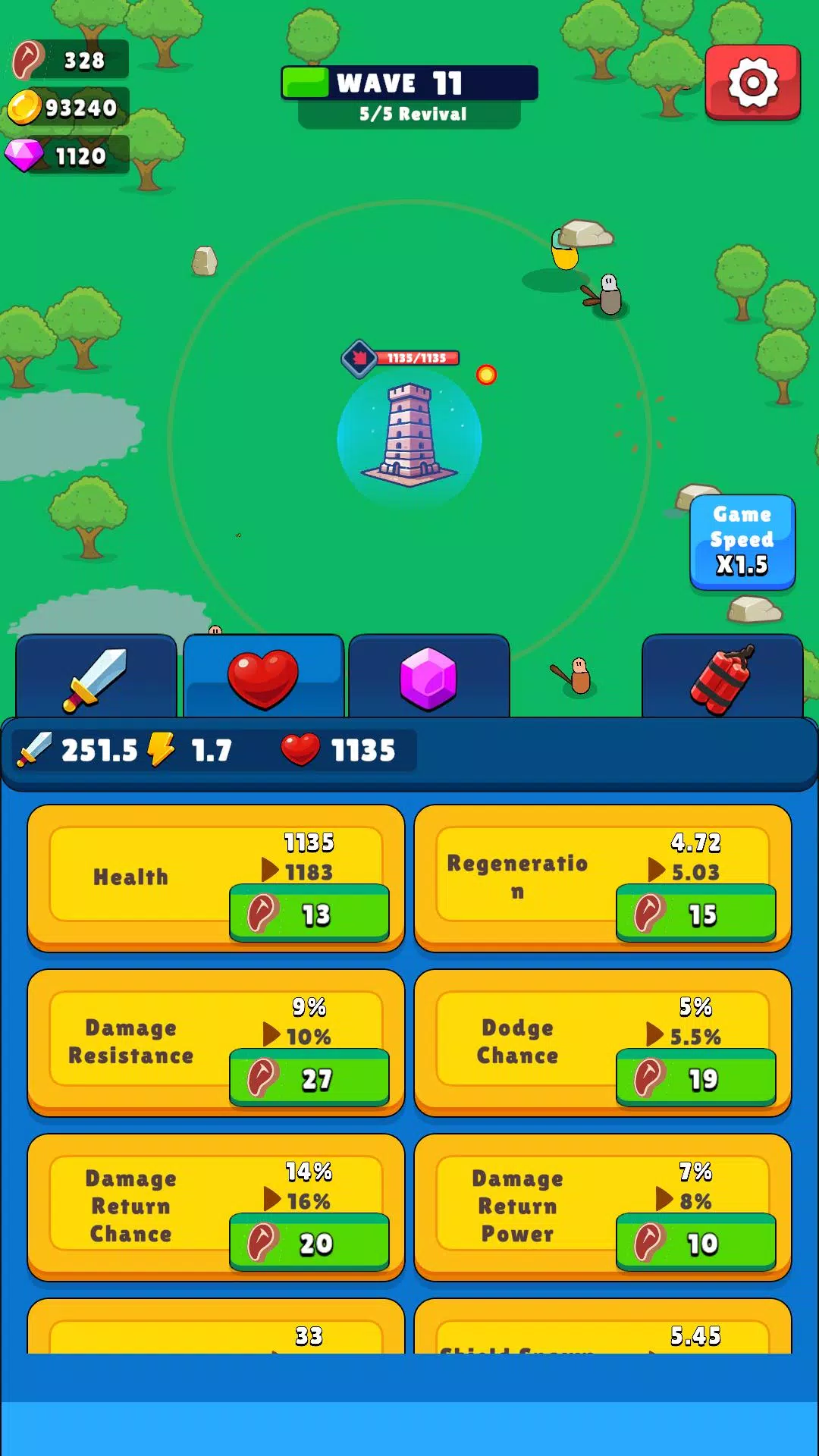
Task: Switch to the dynamite tab
Action: (x=722, y=677)
